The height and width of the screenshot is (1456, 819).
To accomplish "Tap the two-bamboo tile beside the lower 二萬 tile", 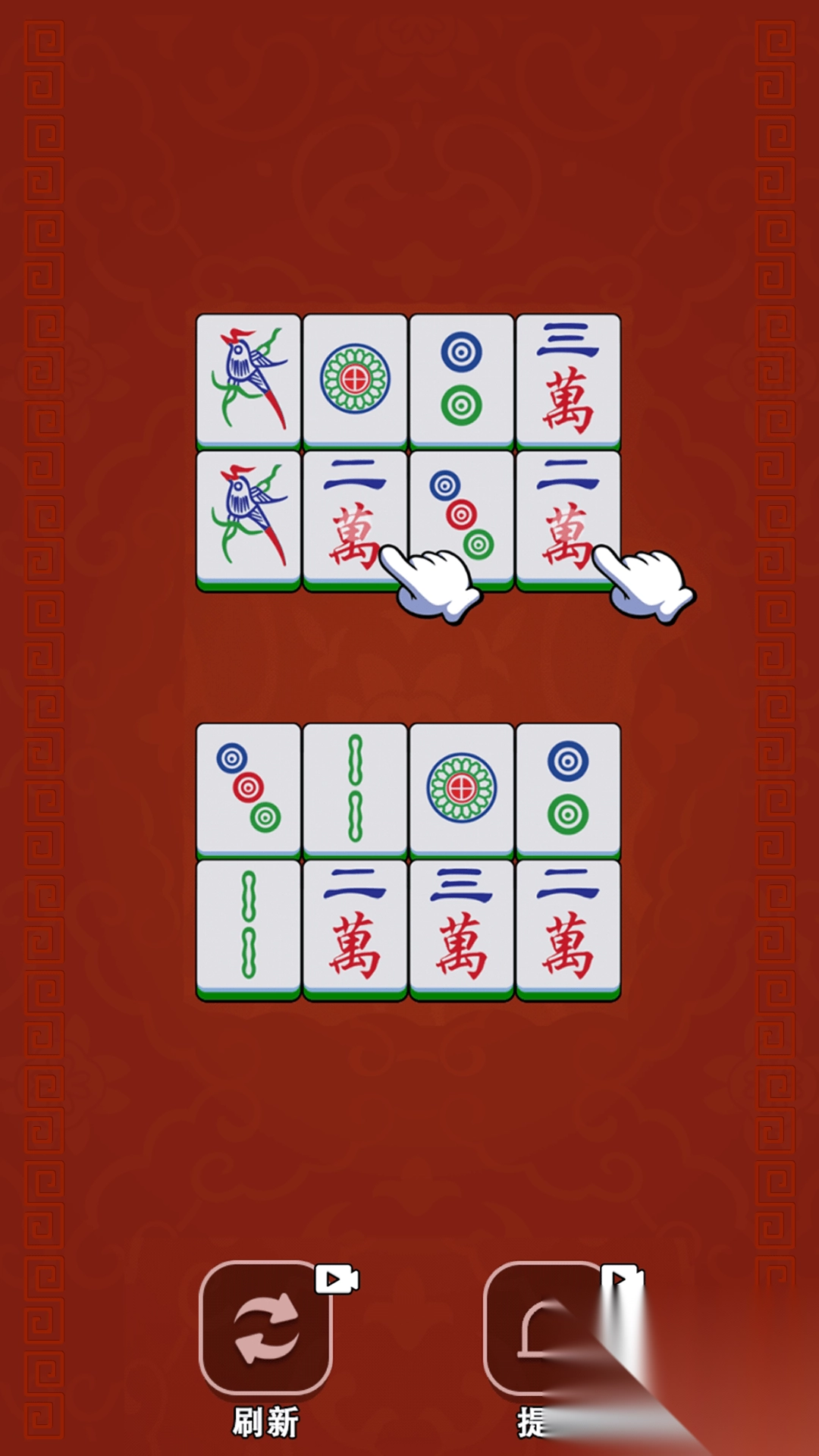I will point(248,929).
